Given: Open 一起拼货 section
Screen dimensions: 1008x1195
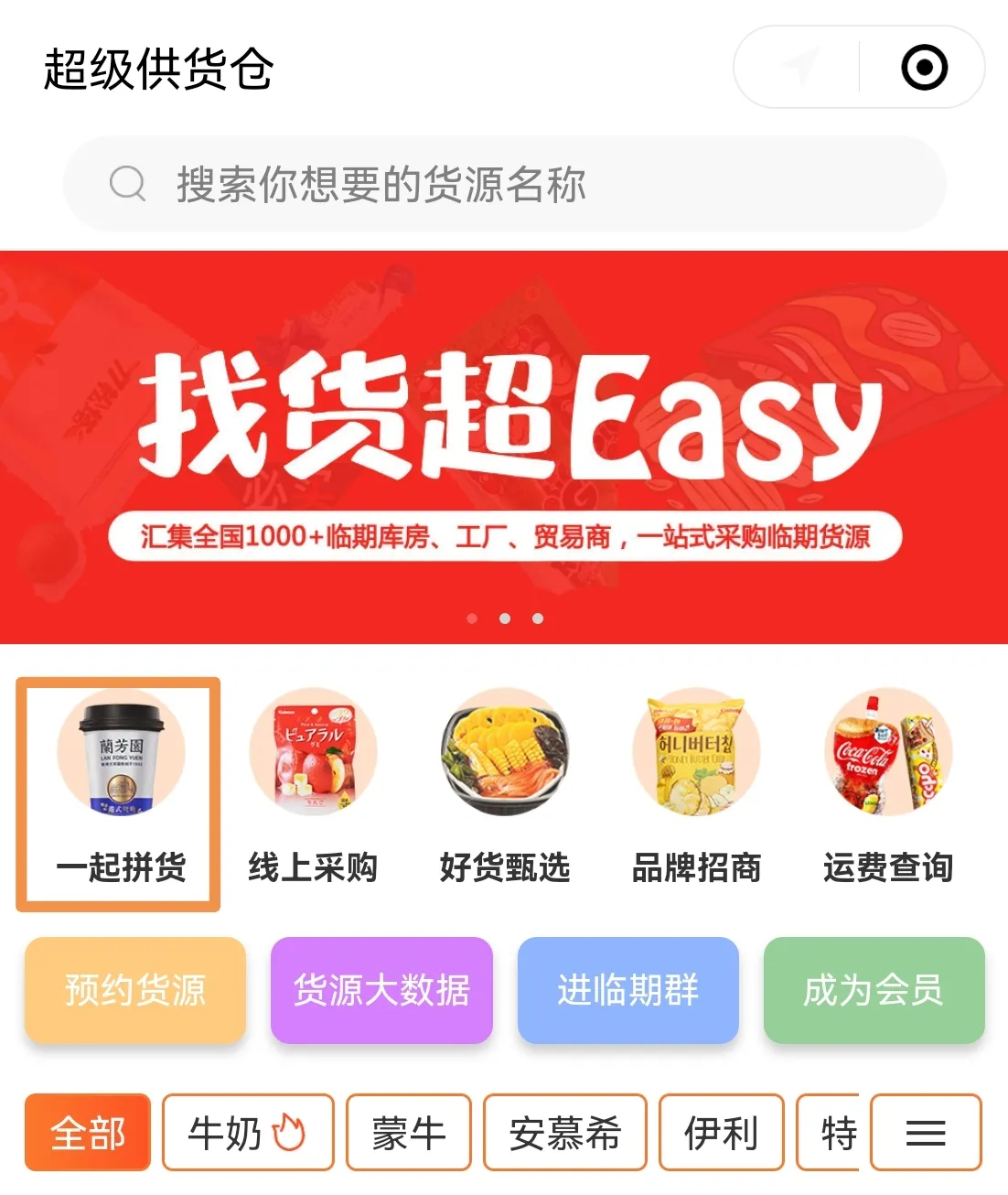Looking at the screenshot, I should pyautogui.click(x=120, y=792).
